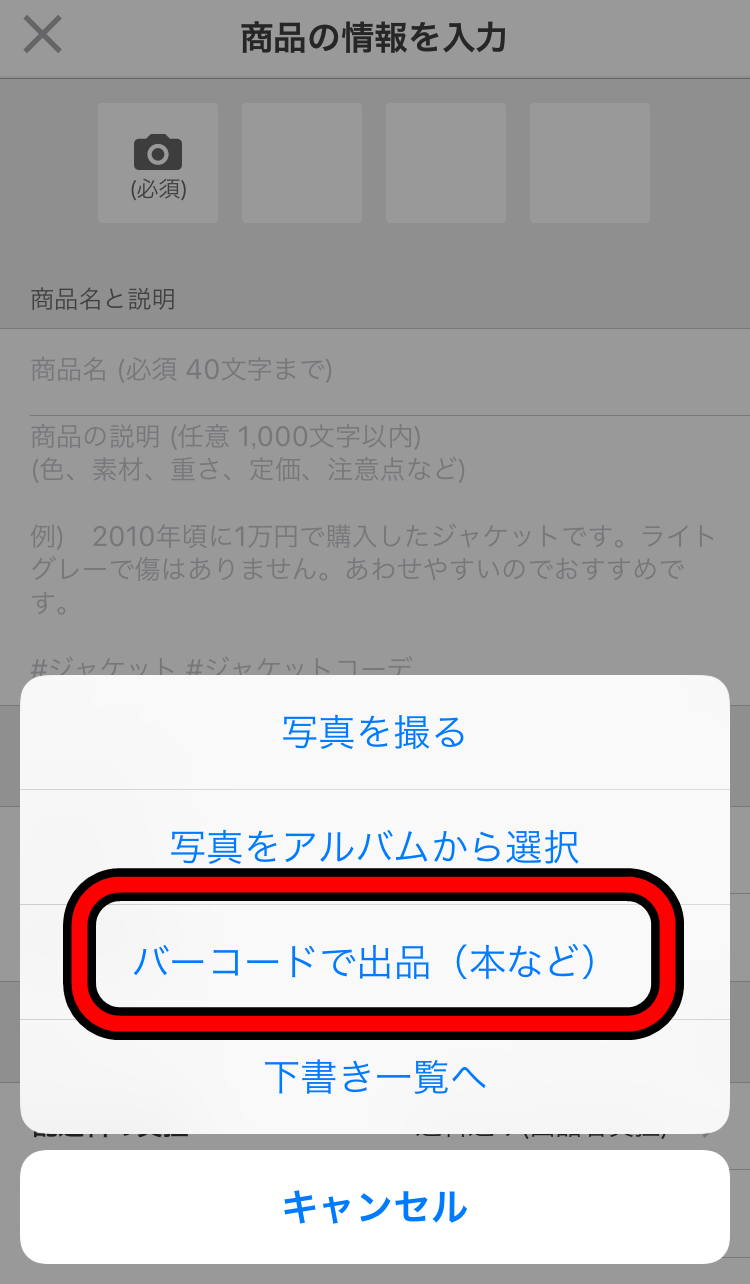Open 写真をアルバムから選択 to pick from album

[375, 845]
